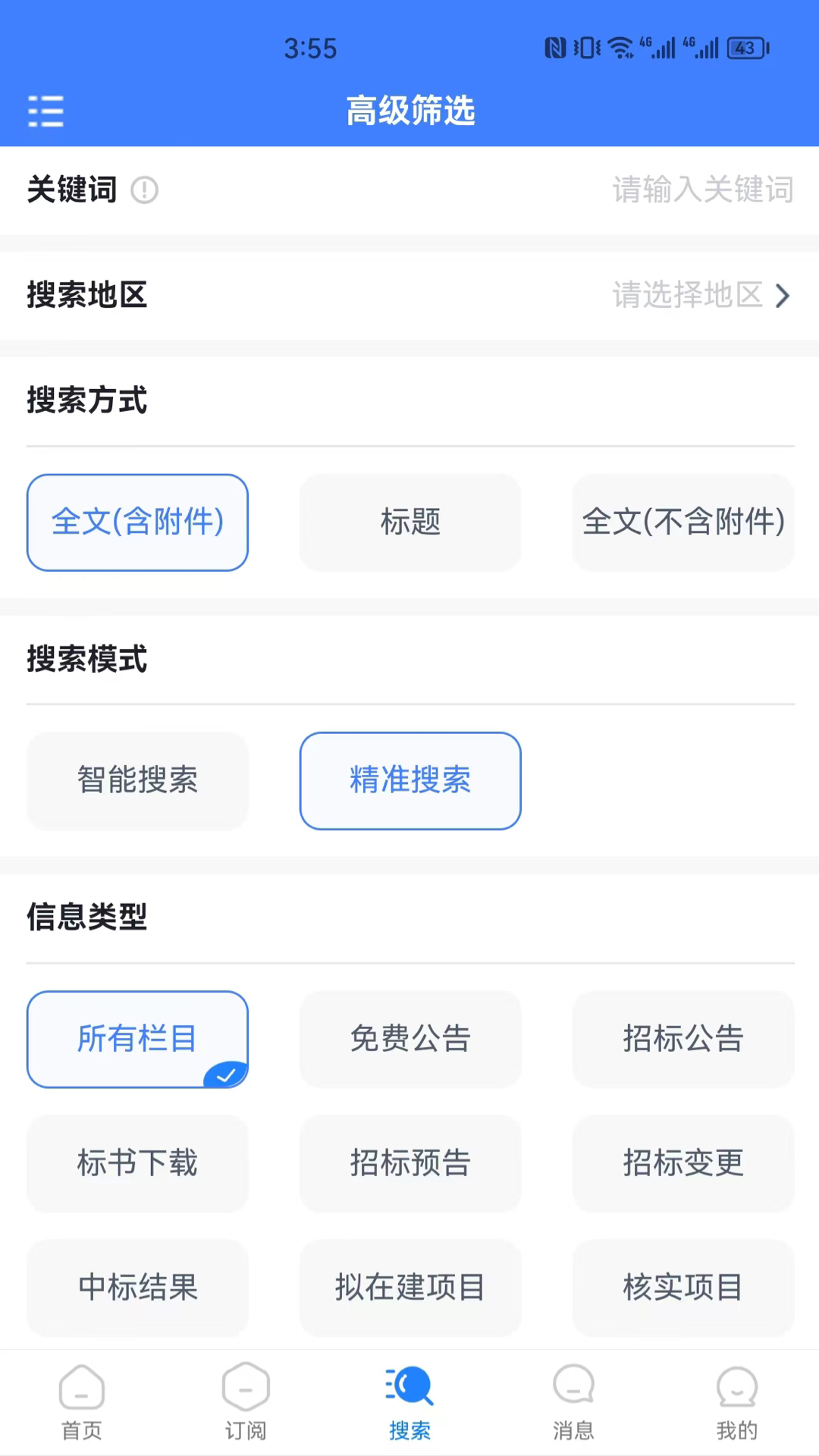
Task: Open the filter list menu icon
Action: pyautogui.click(x=45, y=111)
